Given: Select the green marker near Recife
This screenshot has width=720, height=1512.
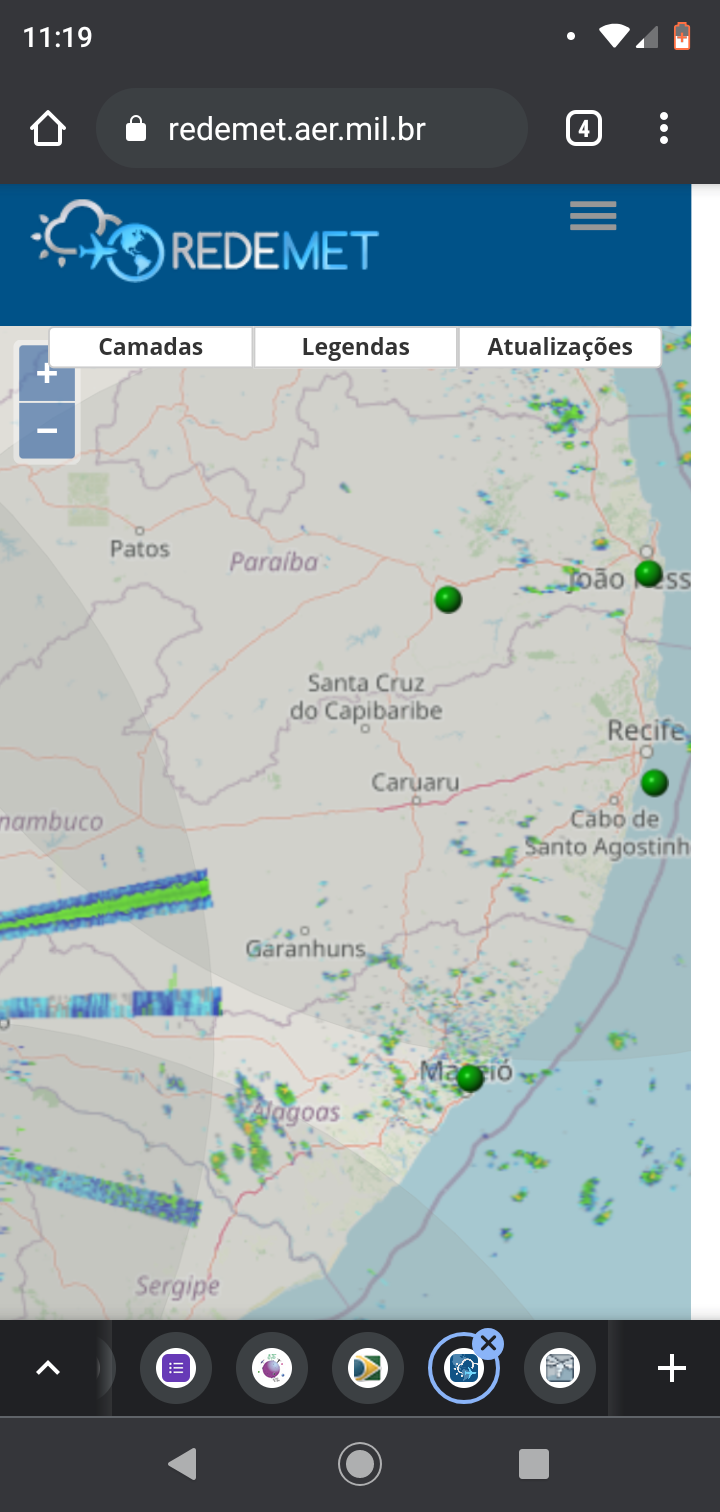Looking at the screenshot, I should [654, 782].
